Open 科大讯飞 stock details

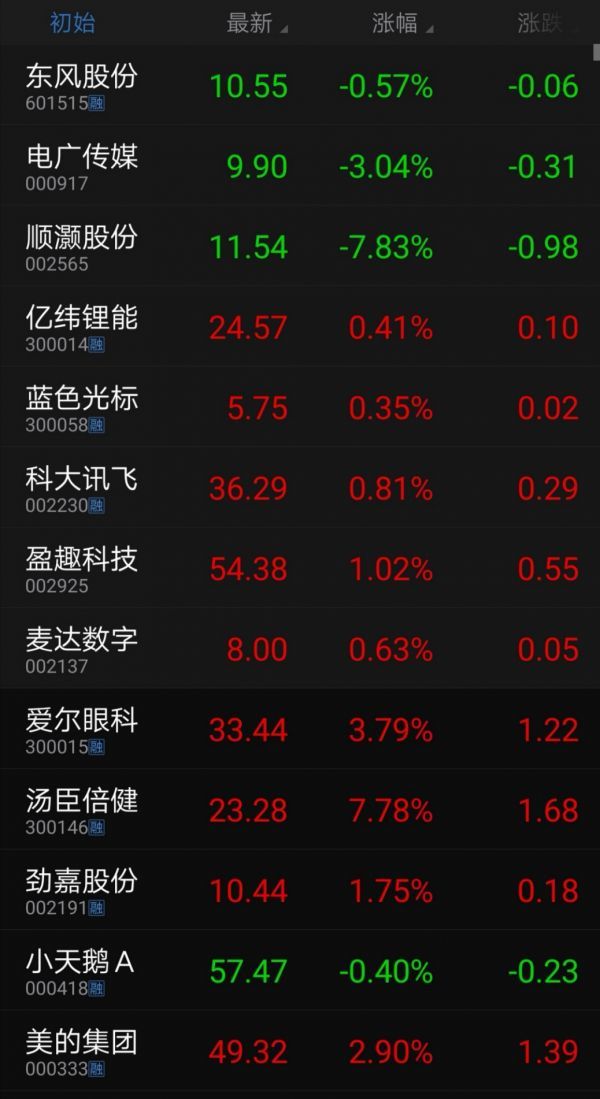pyautogui.click(x=300, y=489)
